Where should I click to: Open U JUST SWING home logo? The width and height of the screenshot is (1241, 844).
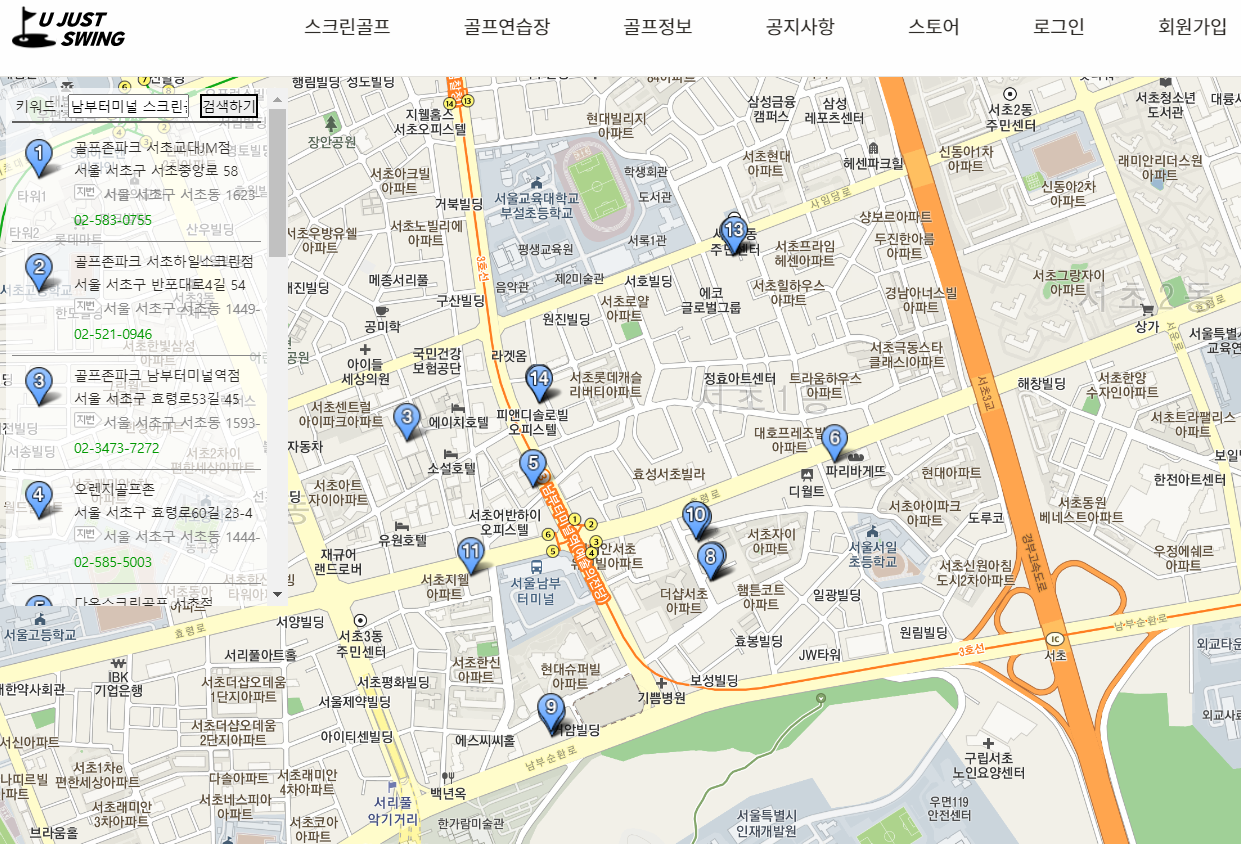click(69, 30)
